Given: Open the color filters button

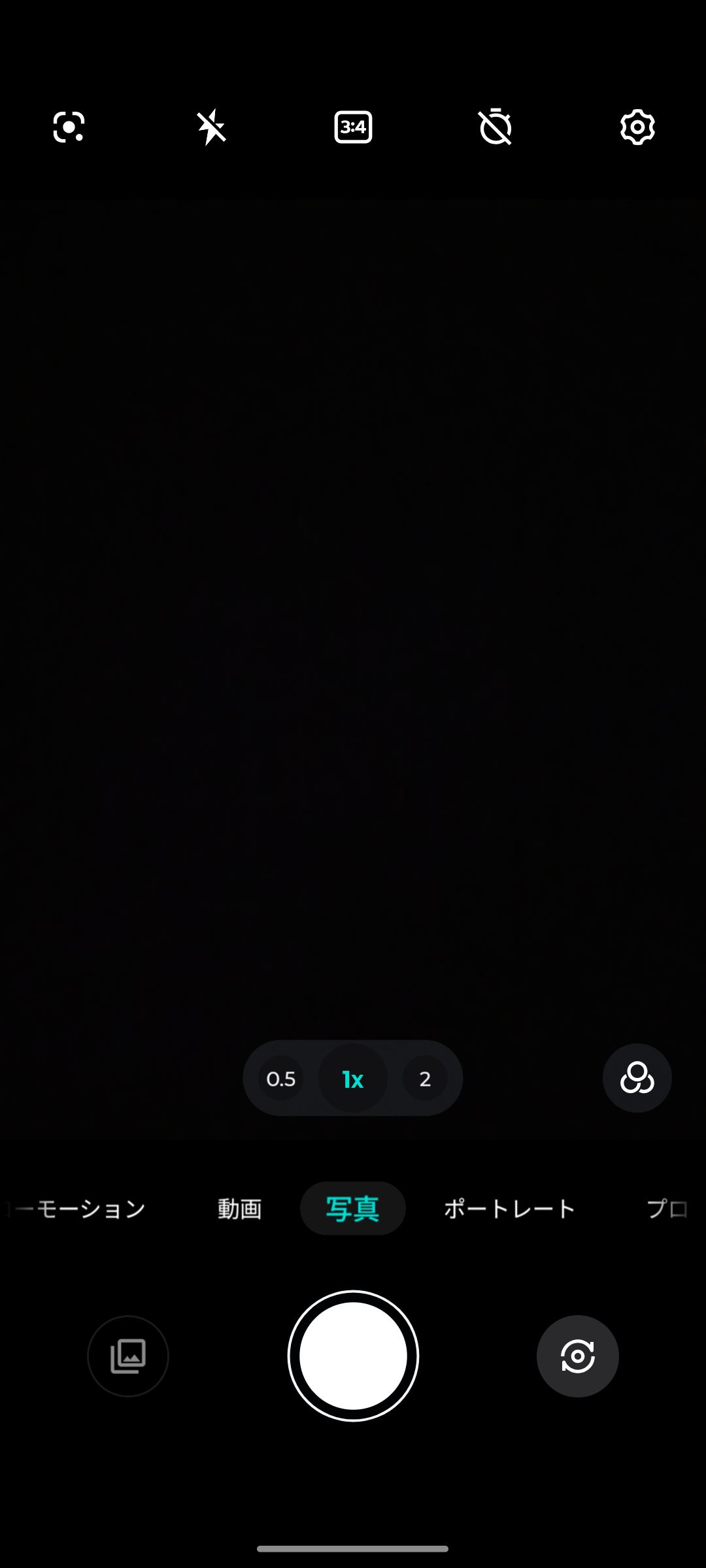Looking at the screenshot, I should 637,1078.
